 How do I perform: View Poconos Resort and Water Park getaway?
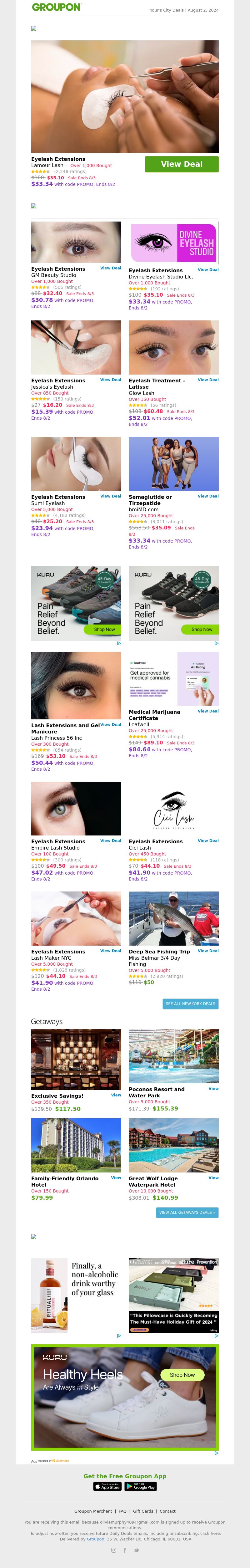pyautogui.click(x=213, y=1088)
